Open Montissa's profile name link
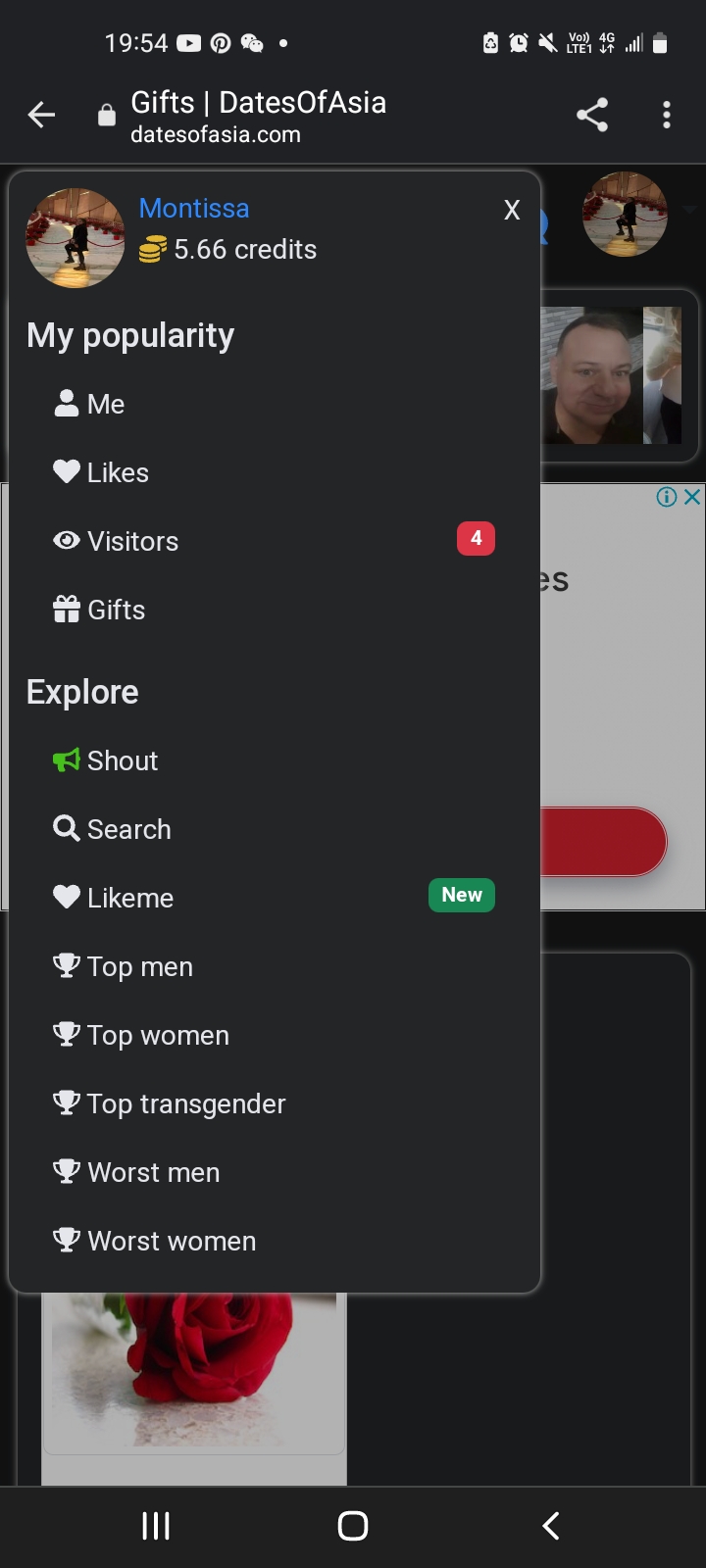 (194, 208)
